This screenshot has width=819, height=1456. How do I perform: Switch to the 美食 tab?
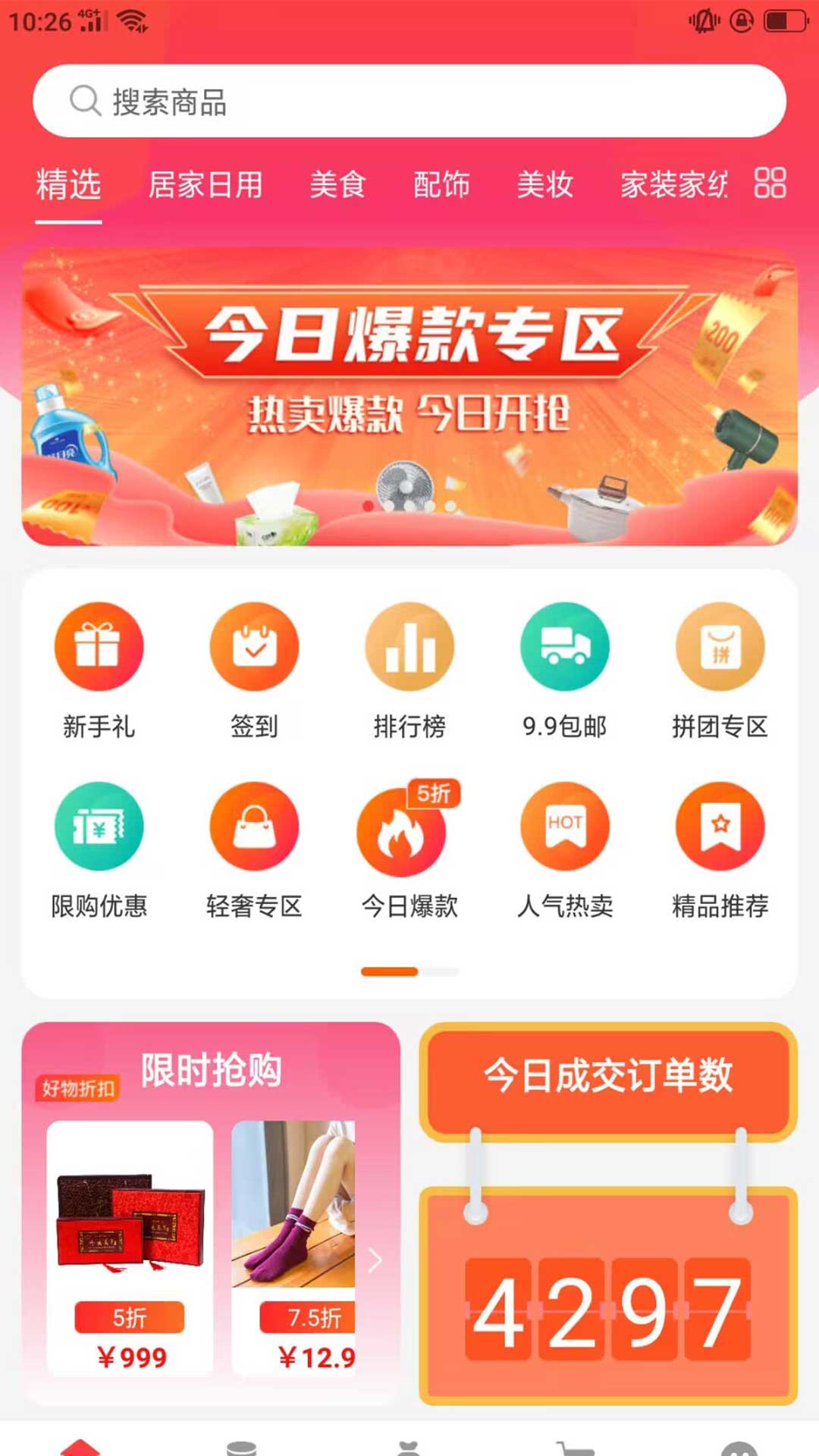click(x=337, y=185)
